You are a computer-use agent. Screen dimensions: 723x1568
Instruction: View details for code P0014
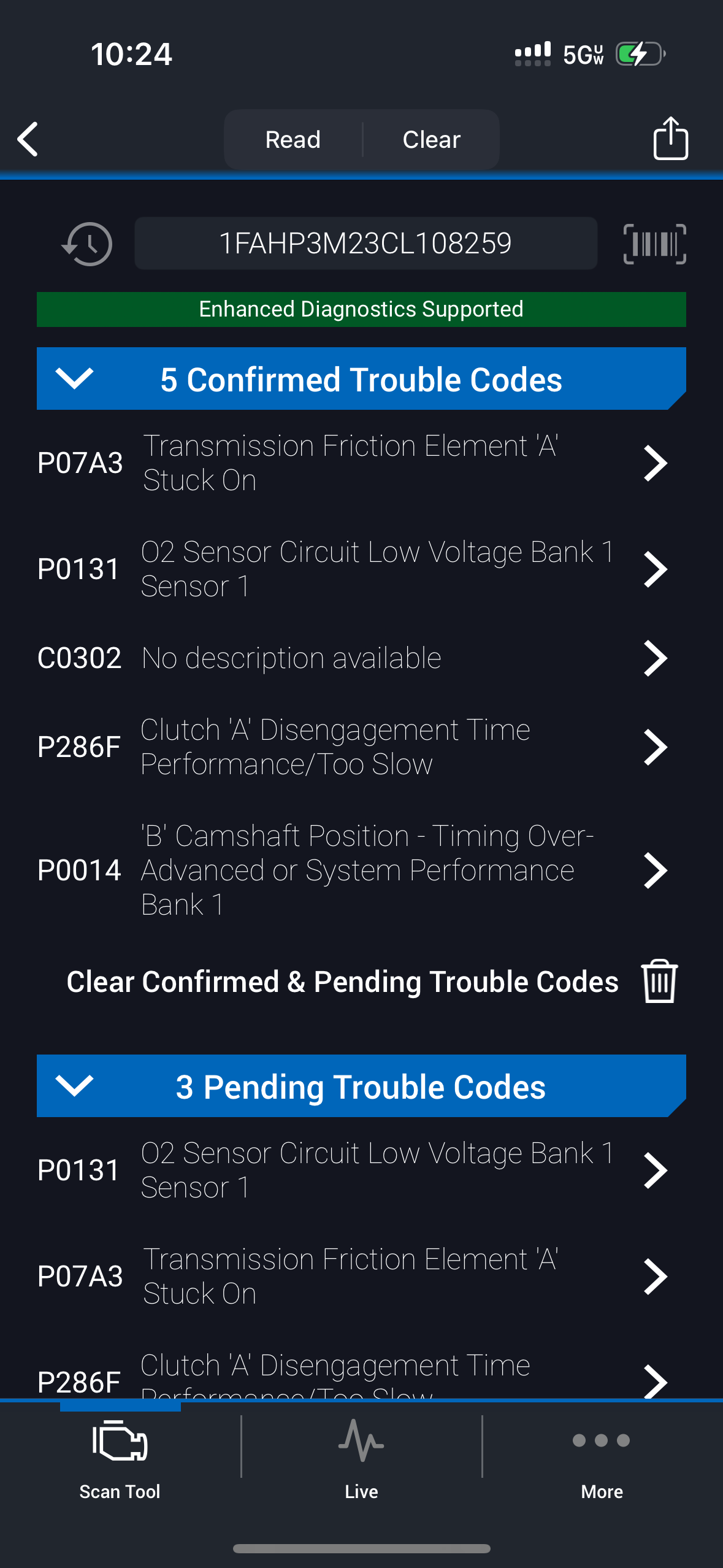click(352, 870)
